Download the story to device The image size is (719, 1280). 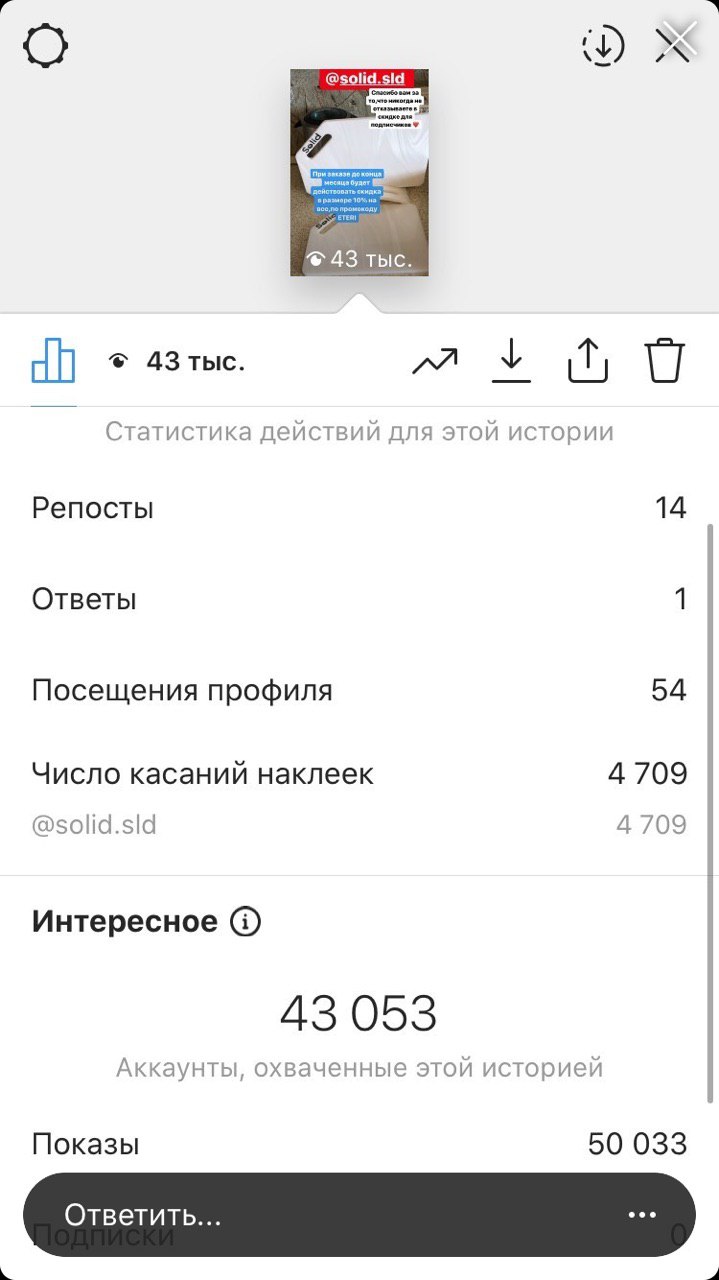(511, 361)
